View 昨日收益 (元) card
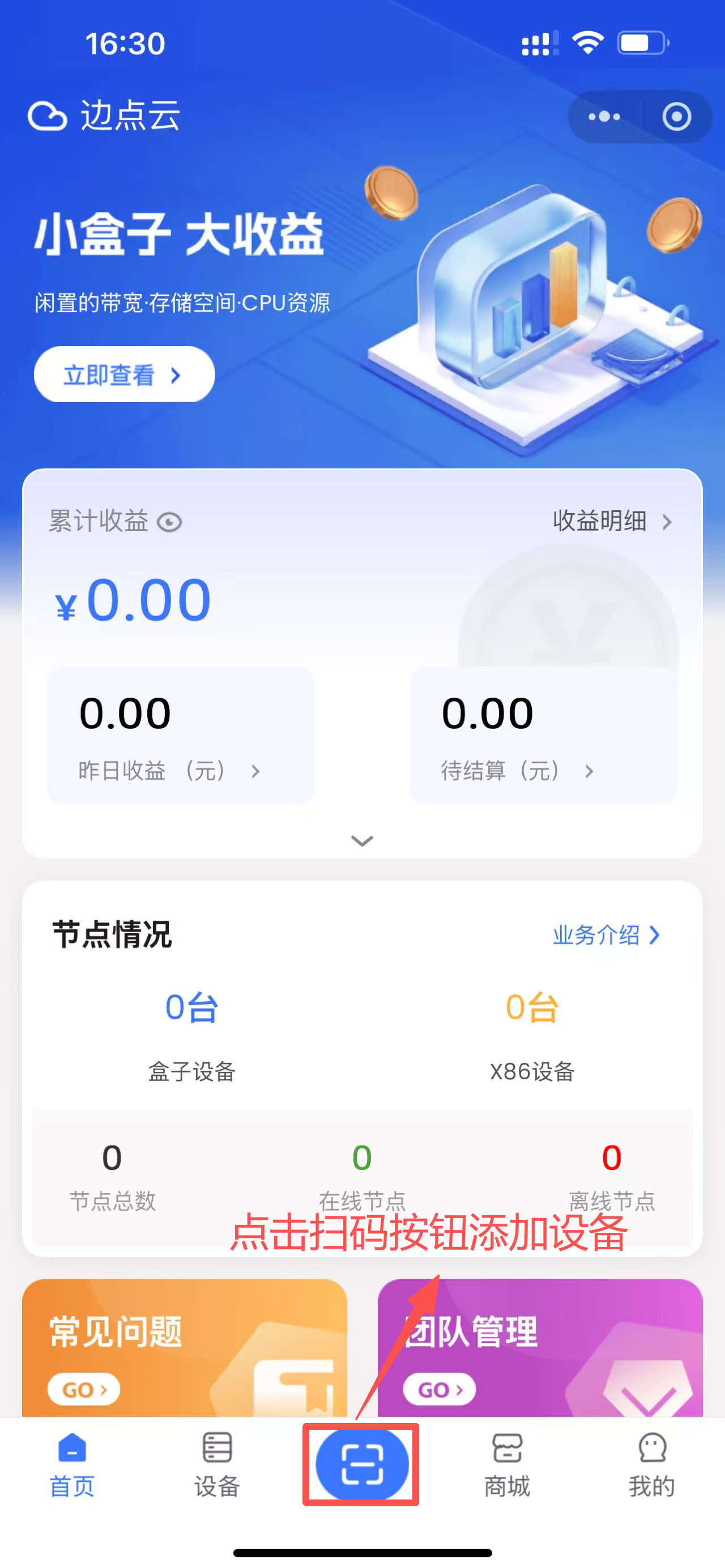725x1568 pixels. point(181,734)
